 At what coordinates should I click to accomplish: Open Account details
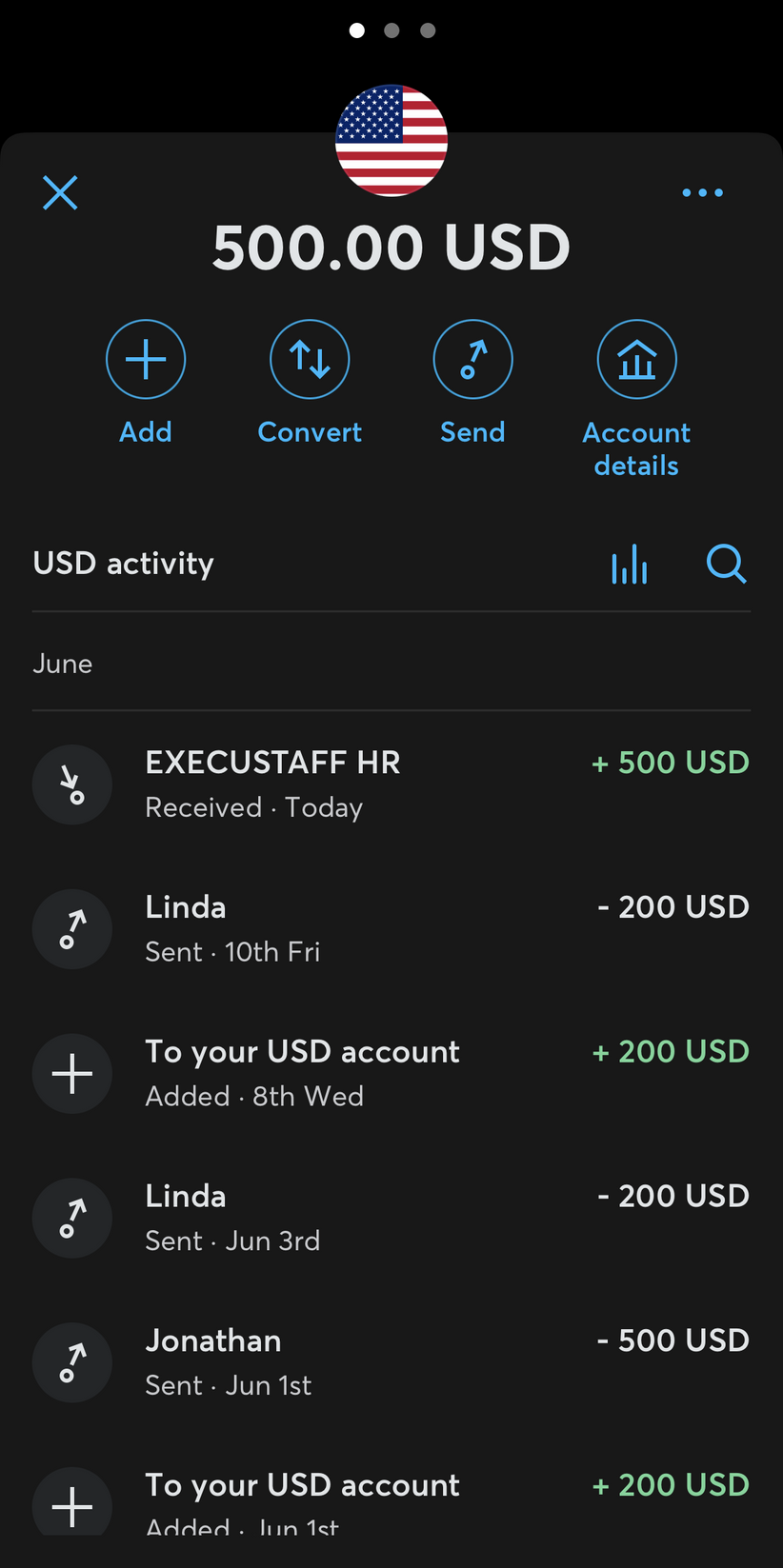pos(636,361)
